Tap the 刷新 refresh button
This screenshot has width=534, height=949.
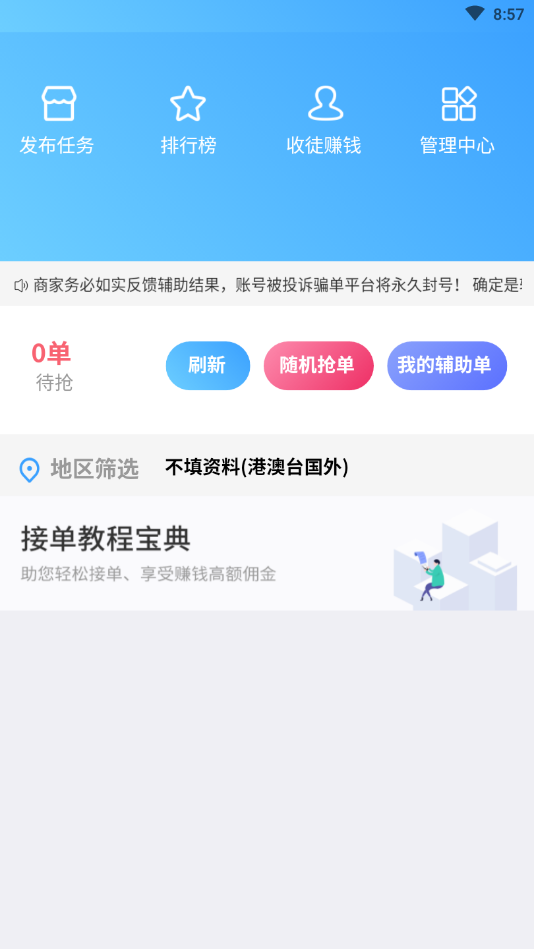coord(208,366)
